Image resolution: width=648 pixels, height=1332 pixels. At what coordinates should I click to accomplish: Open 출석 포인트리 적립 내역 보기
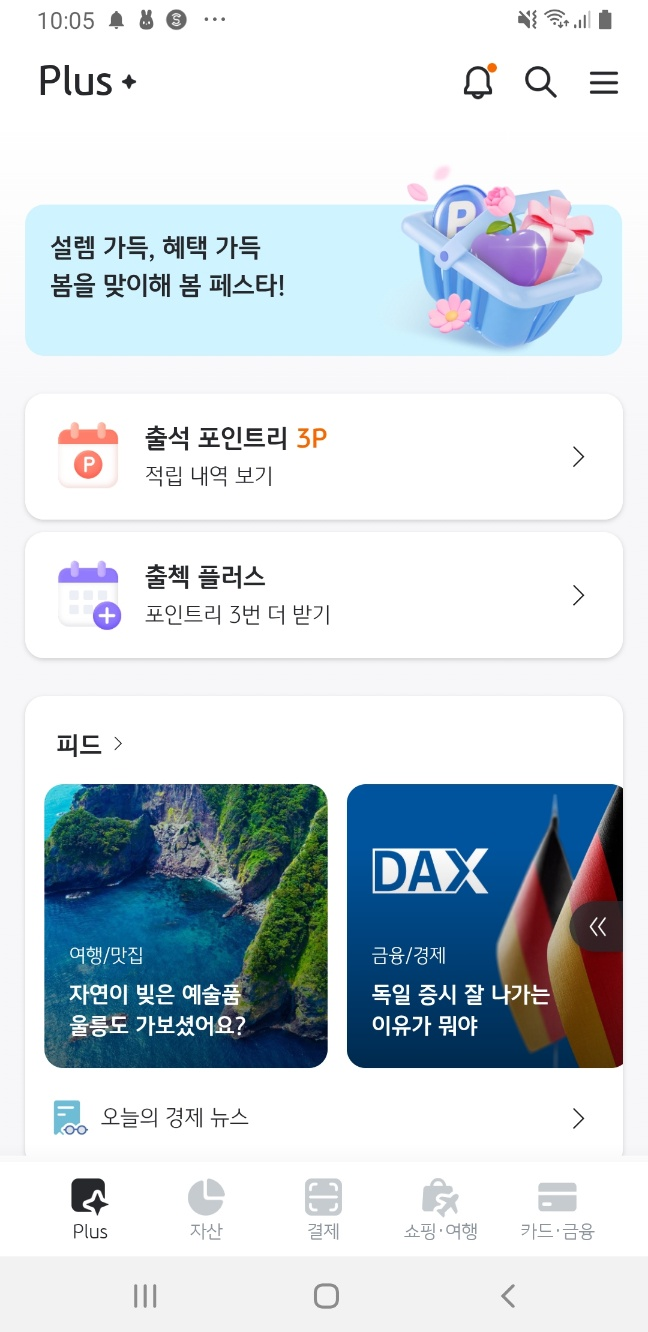point(324,457)
